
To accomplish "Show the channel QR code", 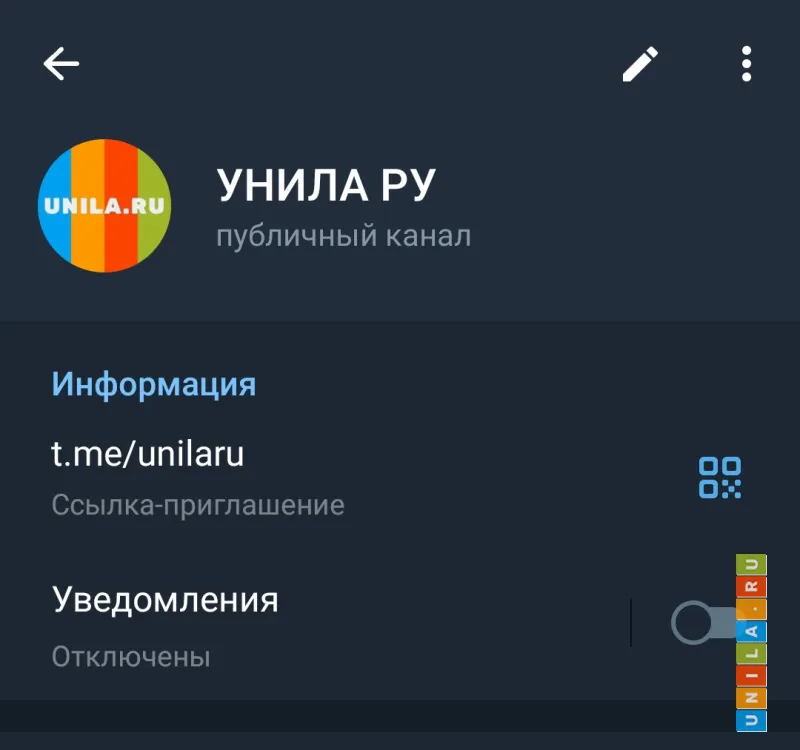I will (720, 477).
